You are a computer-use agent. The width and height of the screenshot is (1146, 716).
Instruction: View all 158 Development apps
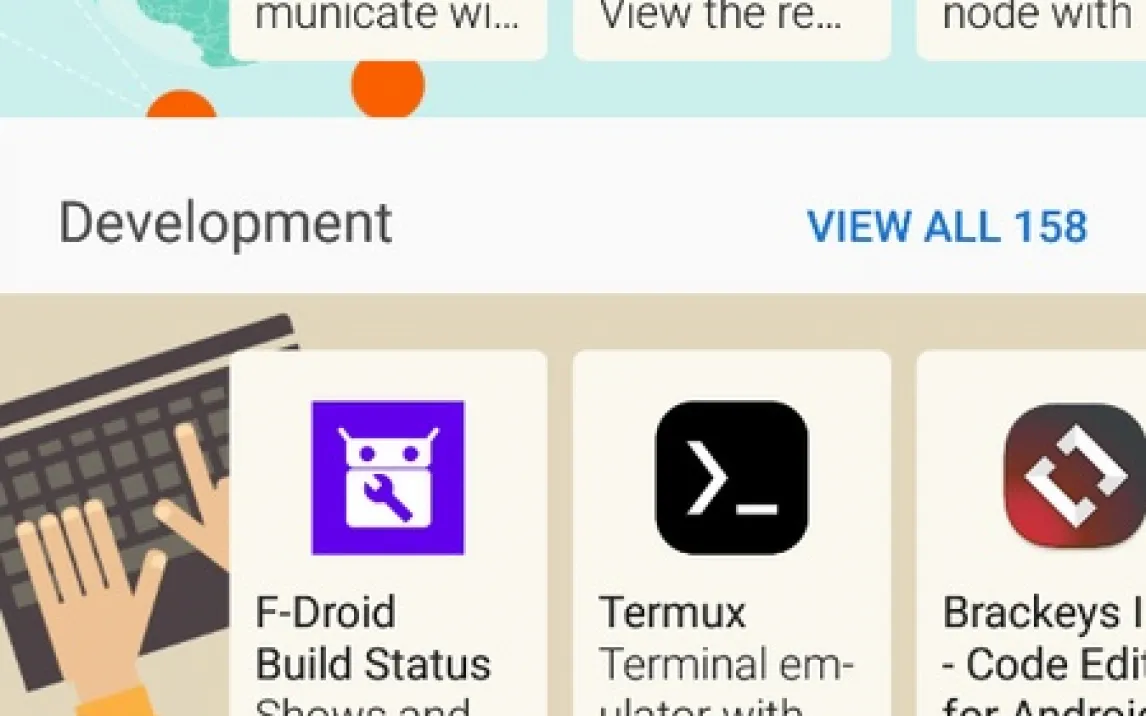pos(946,226)
